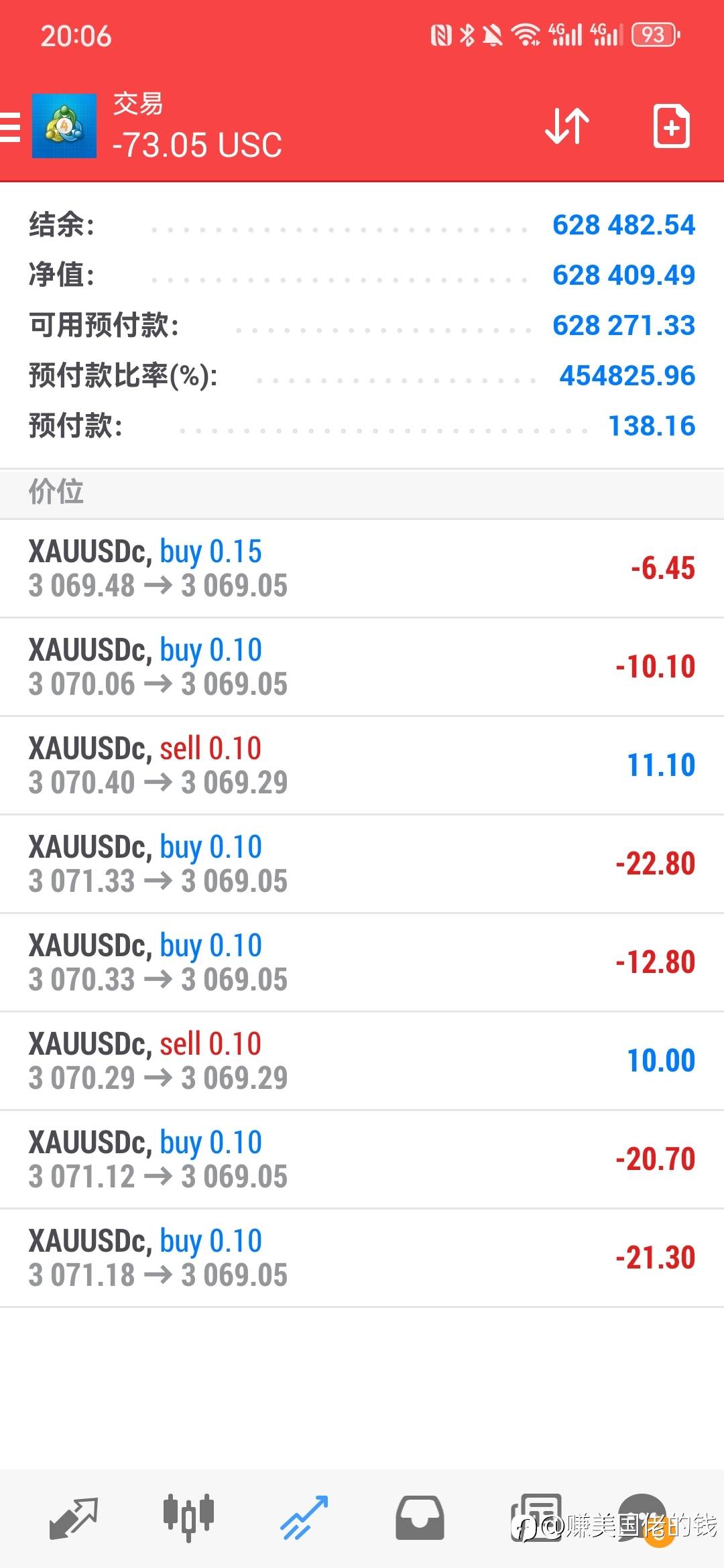Select the Trade tab
Image resolution: width=724 pixels, height=1568 pixels.
304,1518
